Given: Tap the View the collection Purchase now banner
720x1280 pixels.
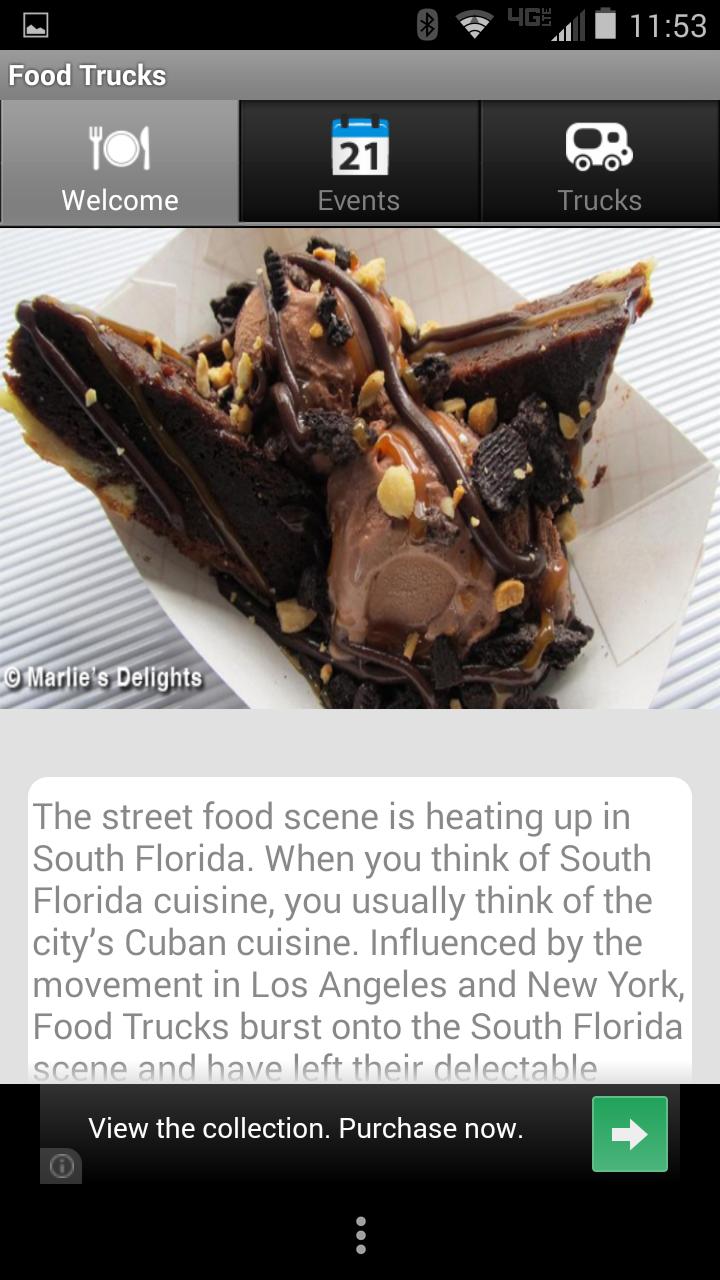Looking at the screenshot, I should pos(305,1128).
